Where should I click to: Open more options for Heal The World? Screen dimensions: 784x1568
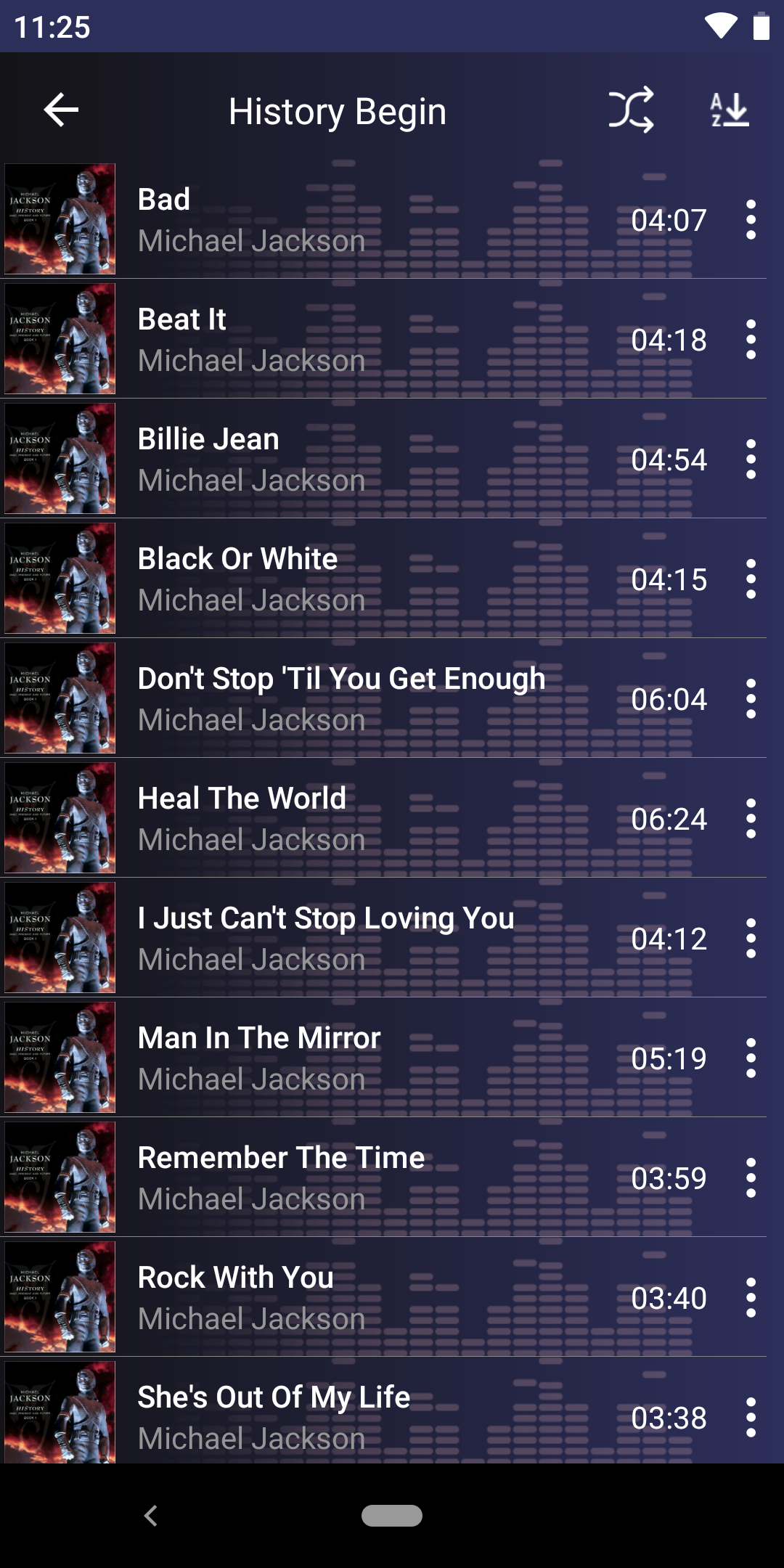tap(751, 819)
